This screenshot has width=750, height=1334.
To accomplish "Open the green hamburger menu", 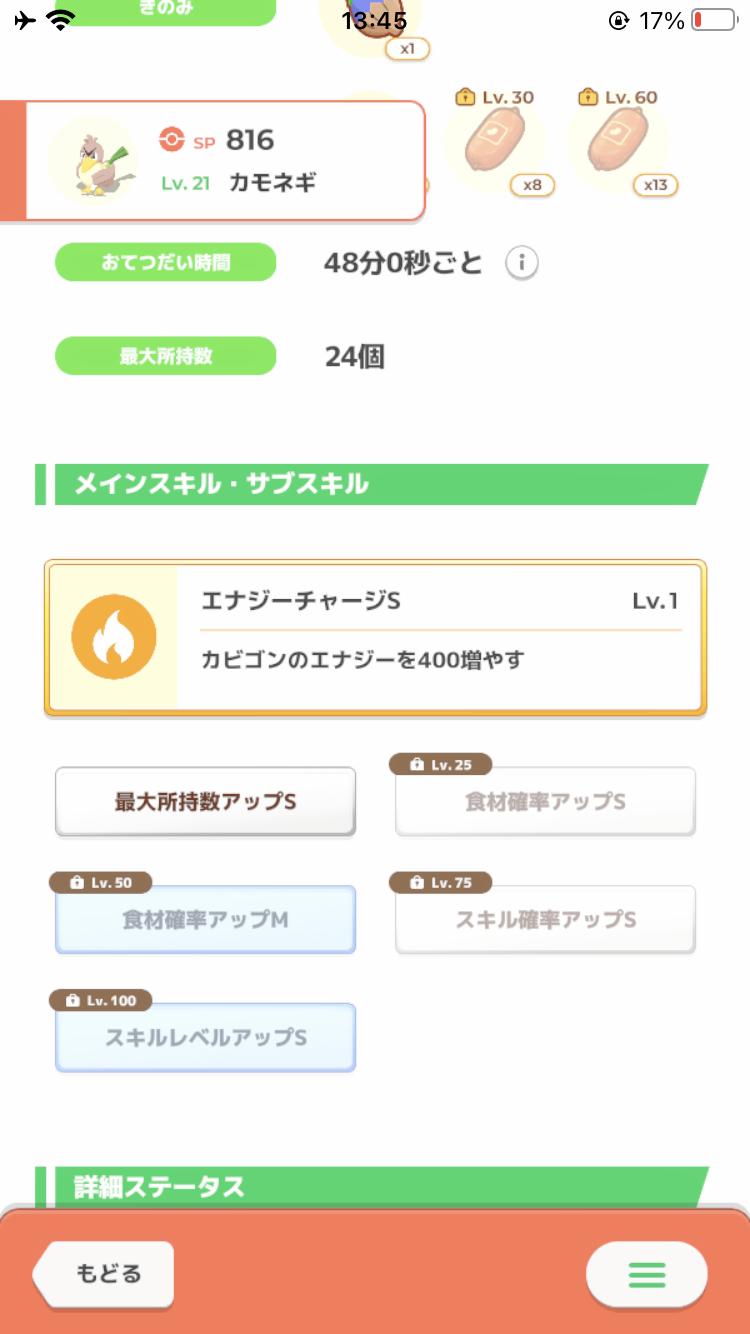I will point(646,1274).
